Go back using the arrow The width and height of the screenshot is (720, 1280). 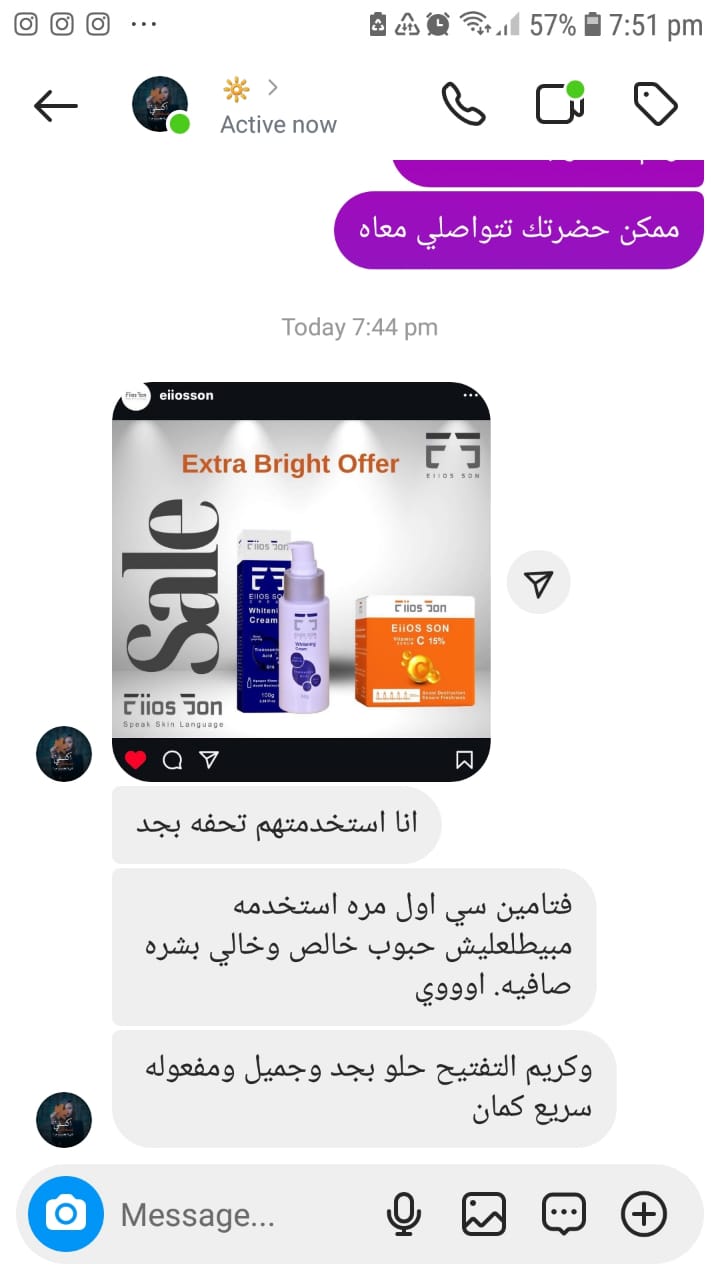(56, 105)
